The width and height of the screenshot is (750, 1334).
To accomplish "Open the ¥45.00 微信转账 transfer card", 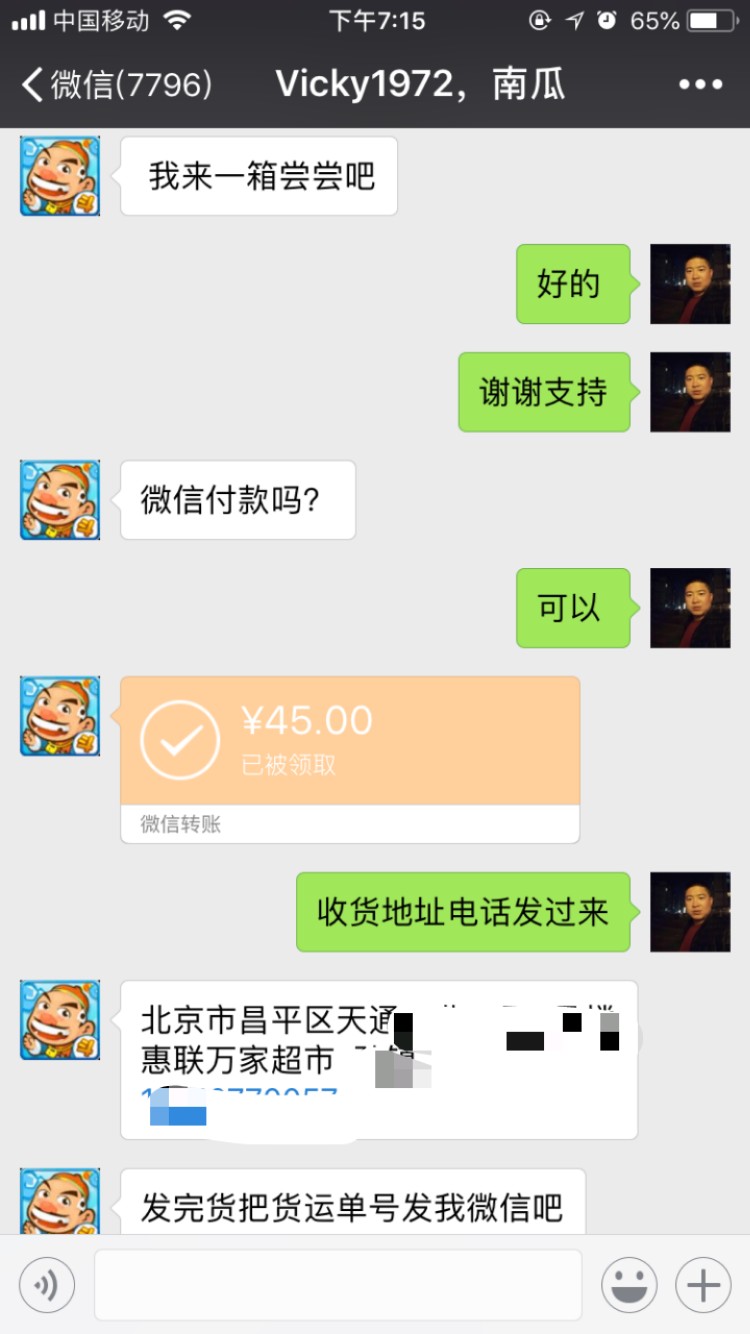I will pyautogui.click(x=350, y=760).
